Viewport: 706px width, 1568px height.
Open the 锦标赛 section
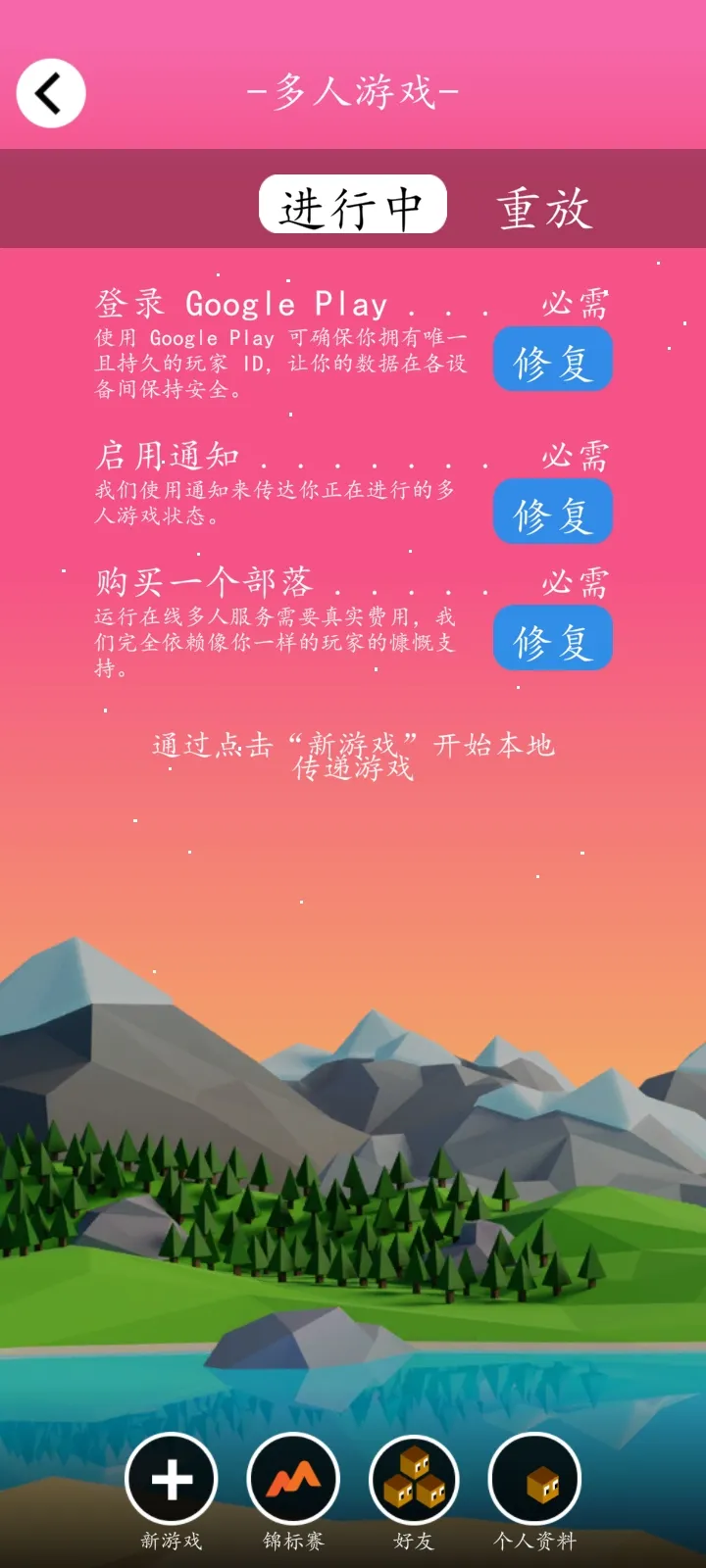[293, 1480]
